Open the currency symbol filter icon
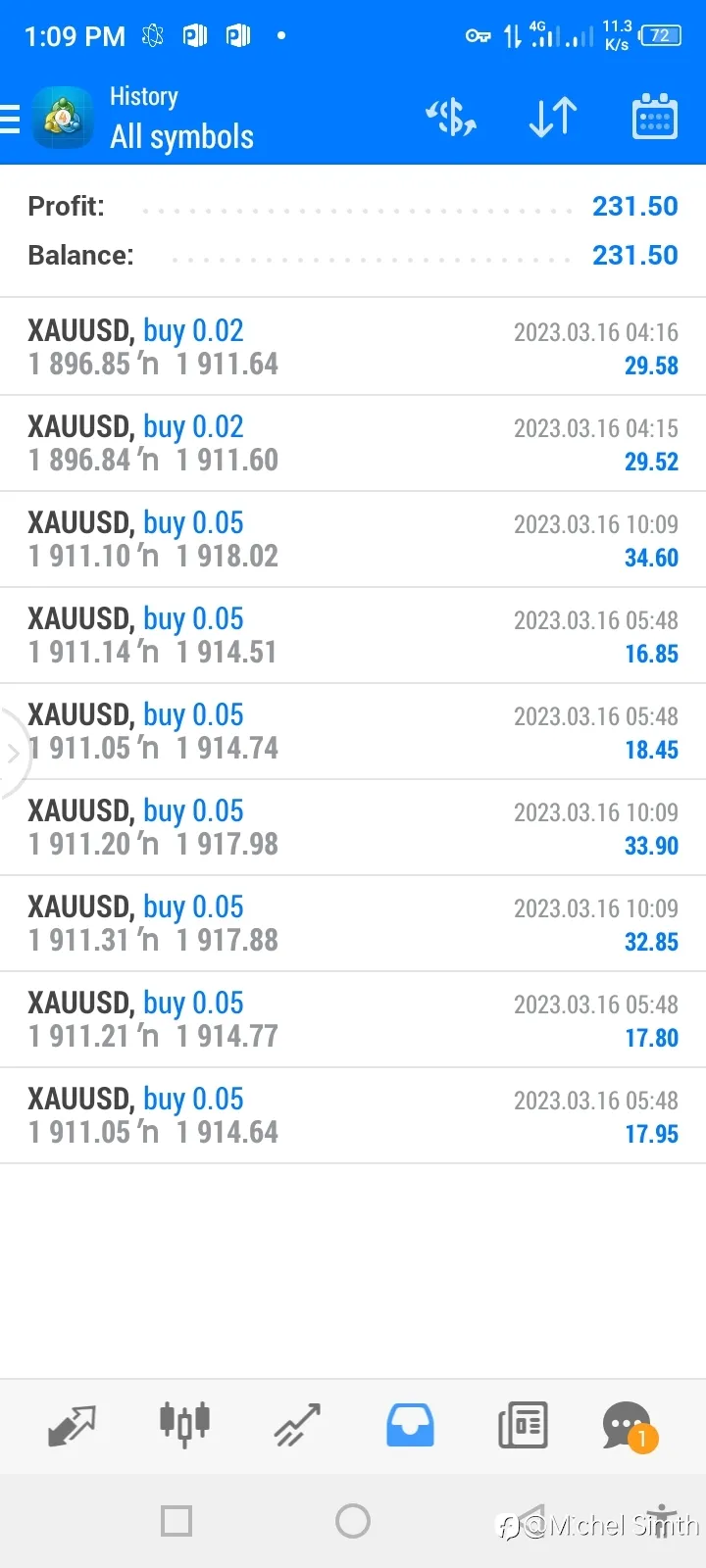Image resolution: width=706 pixels, height=1568 pixels. [451, 118]
